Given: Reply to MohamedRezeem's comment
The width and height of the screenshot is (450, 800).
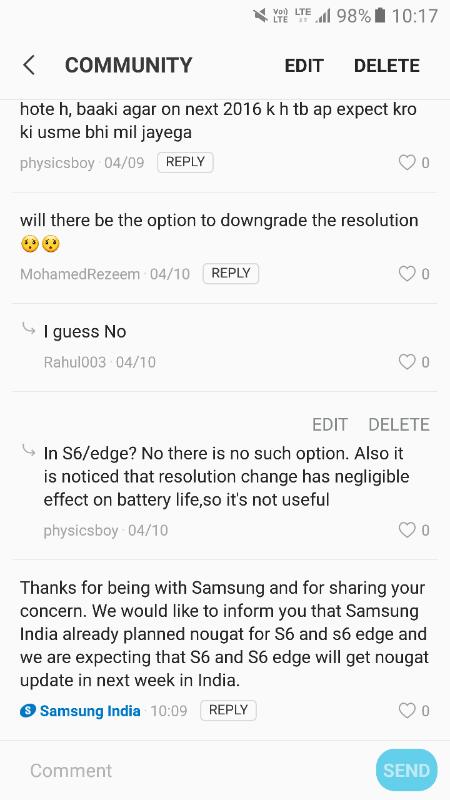Looking at the screenshot, I should tap(231, 273).
